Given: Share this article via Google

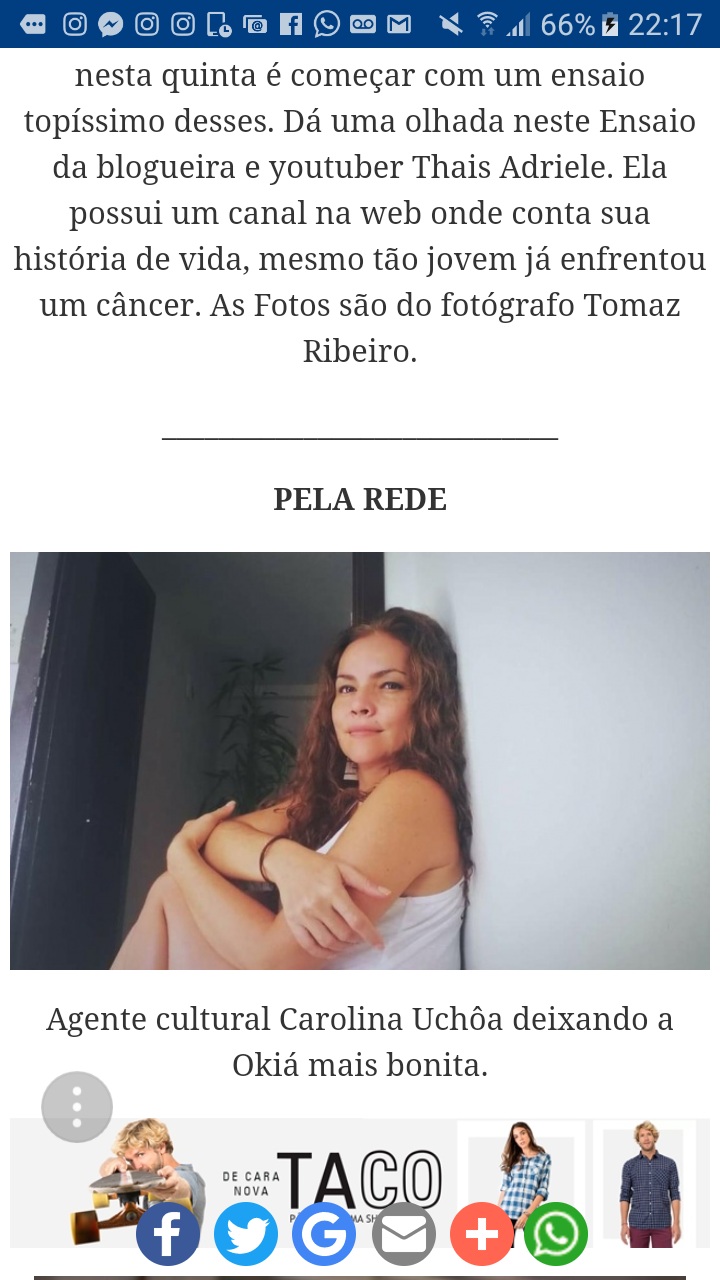Looking at the screenshot, I should pyautogui.click(x=324, y=1234).
